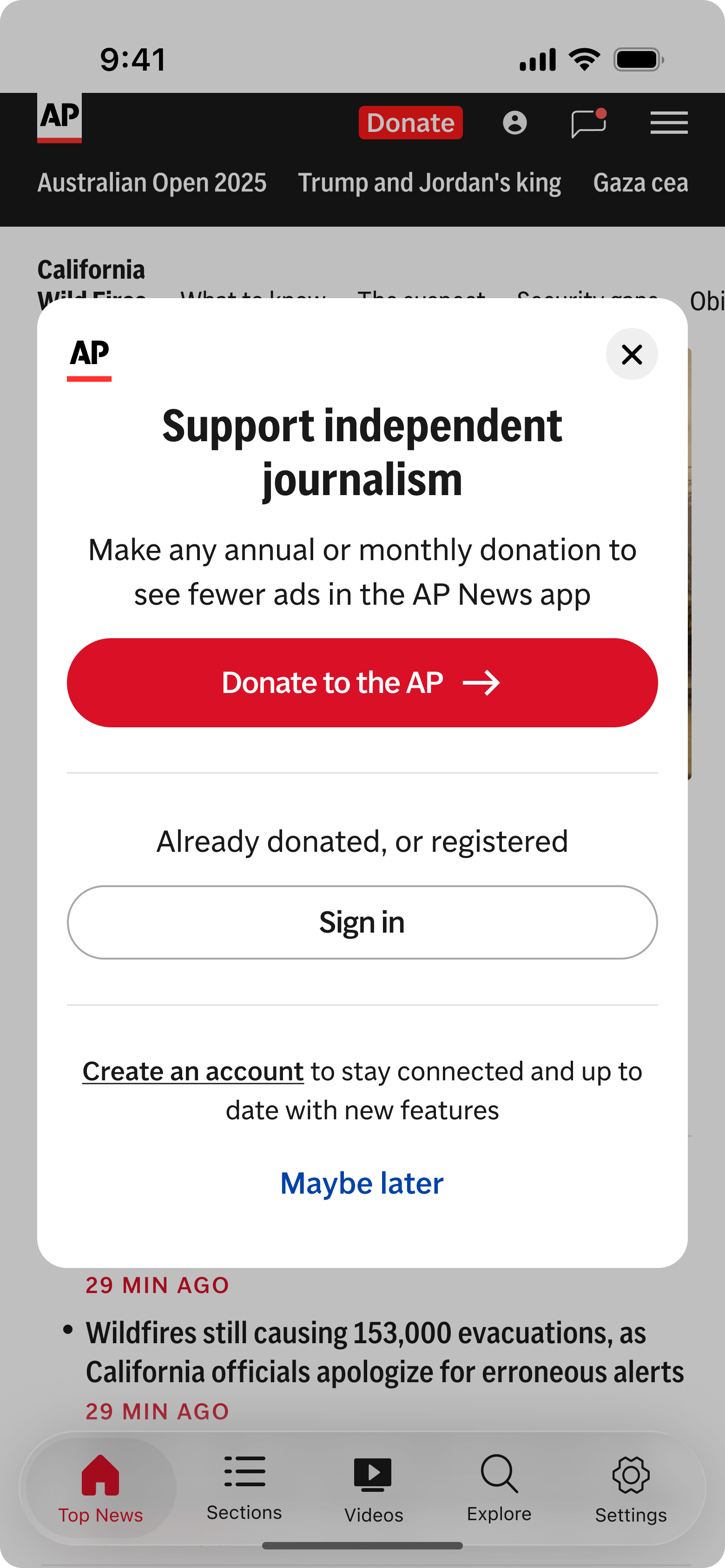725x1568 pixels.
Task: Open the Create an account link
Action: pyautogui.click(x=193, y=1071)
